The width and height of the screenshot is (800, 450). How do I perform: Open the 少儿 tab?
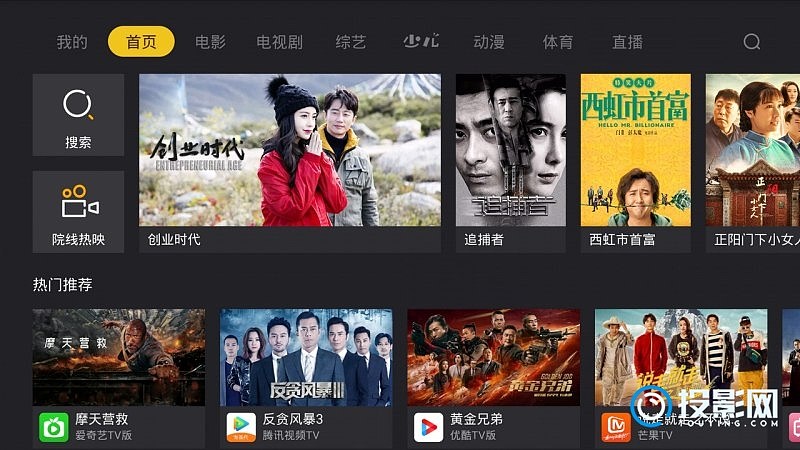(x=421, y=42)
